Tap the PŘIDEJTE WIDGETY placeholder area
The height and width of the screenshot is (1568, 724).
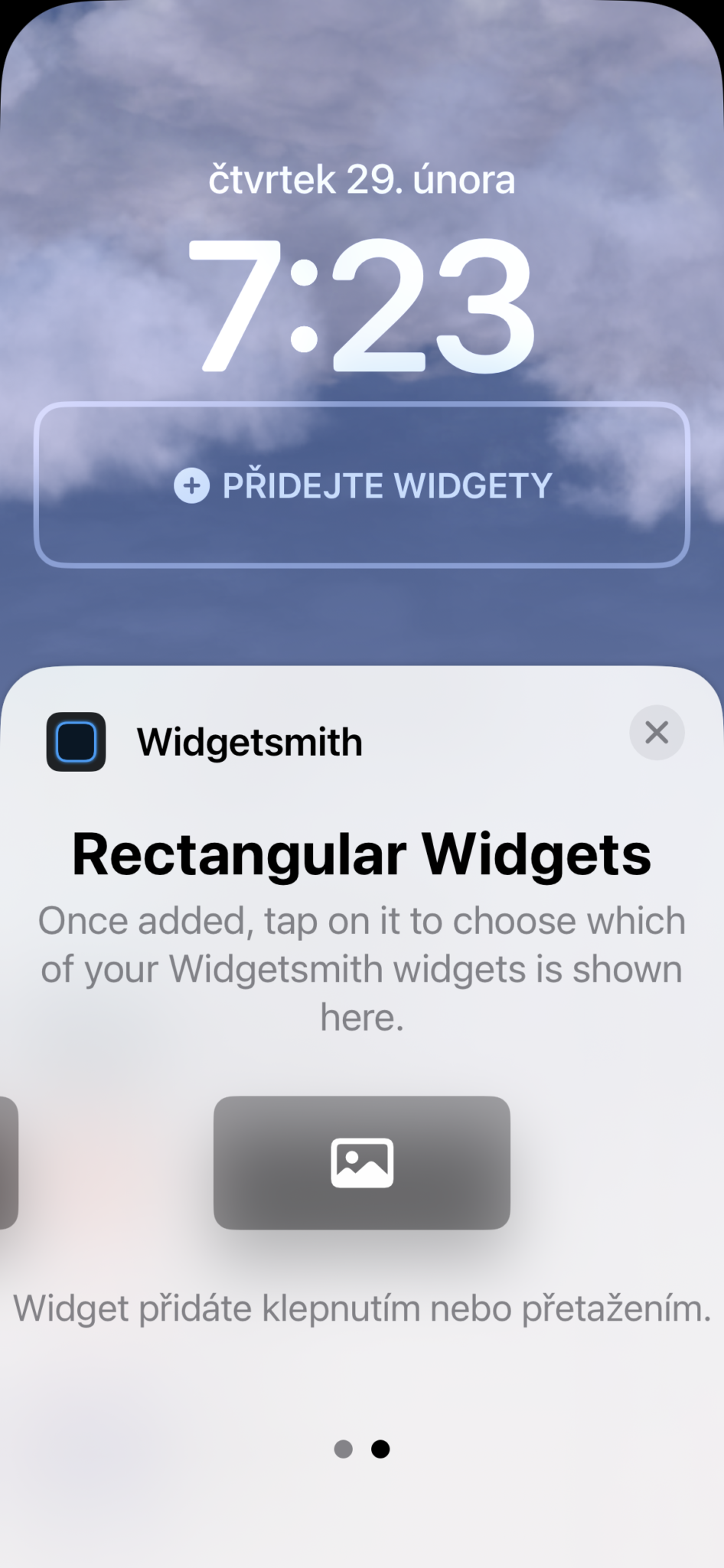pos(362,485)
